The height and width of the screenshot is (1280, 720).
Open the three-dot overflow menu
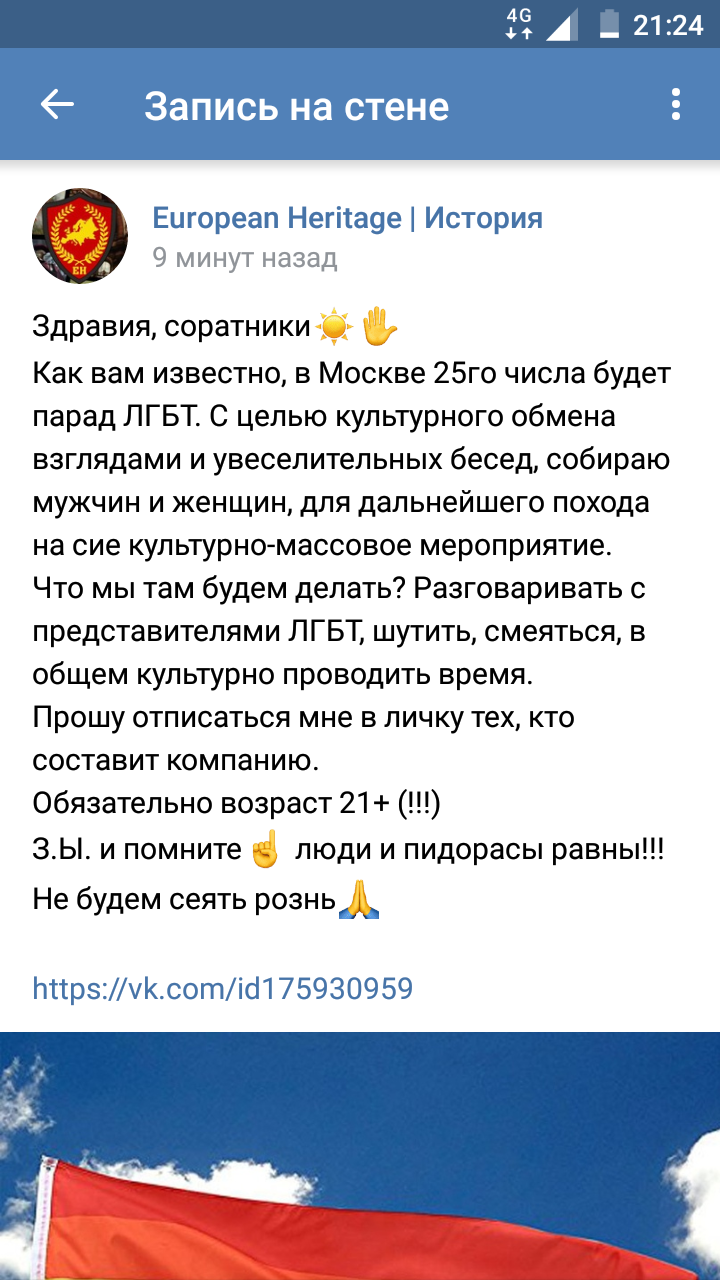coord(676,105)
